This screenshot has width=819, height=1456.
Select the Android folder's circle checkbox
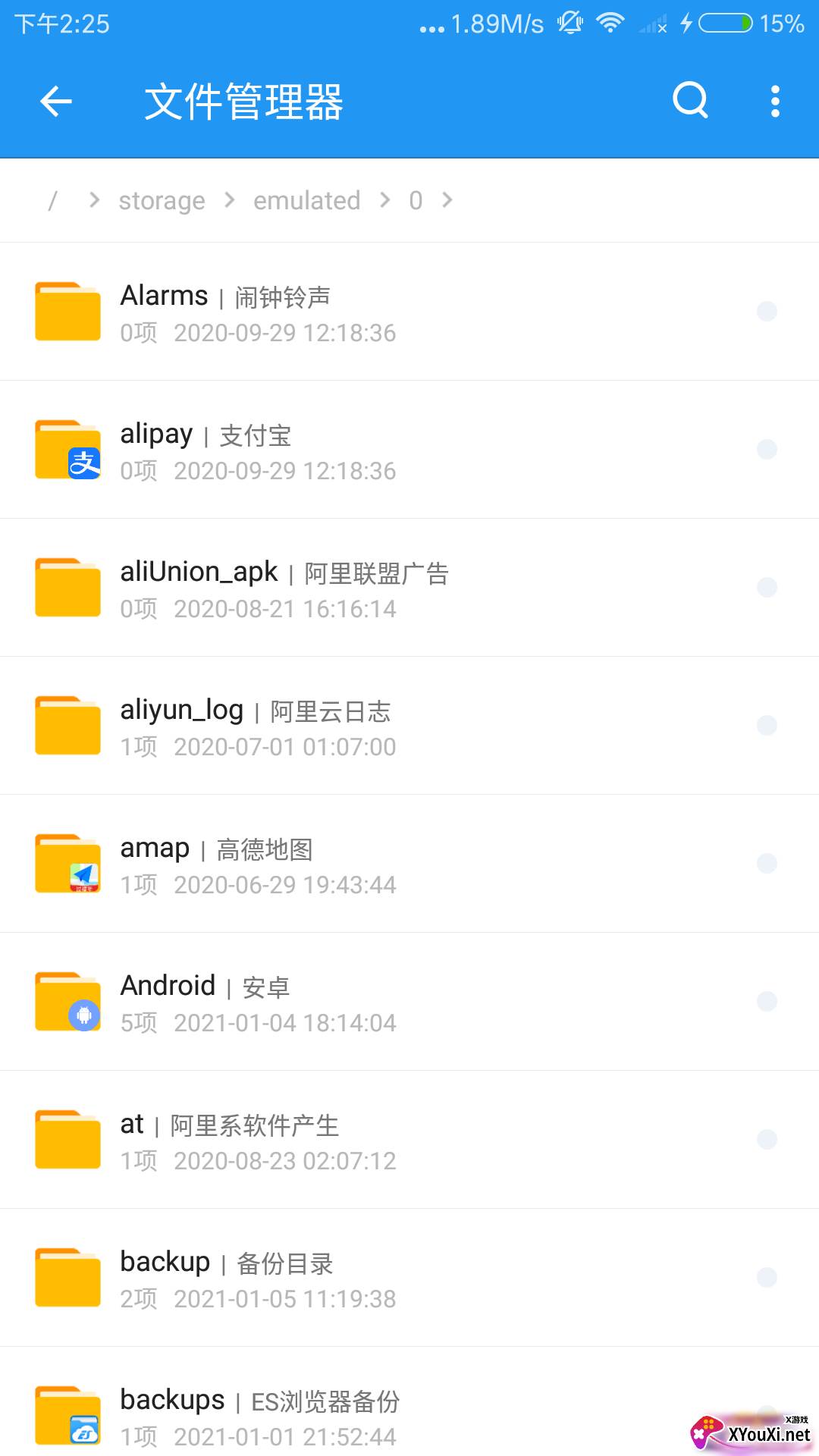[x=767, y=1001]
